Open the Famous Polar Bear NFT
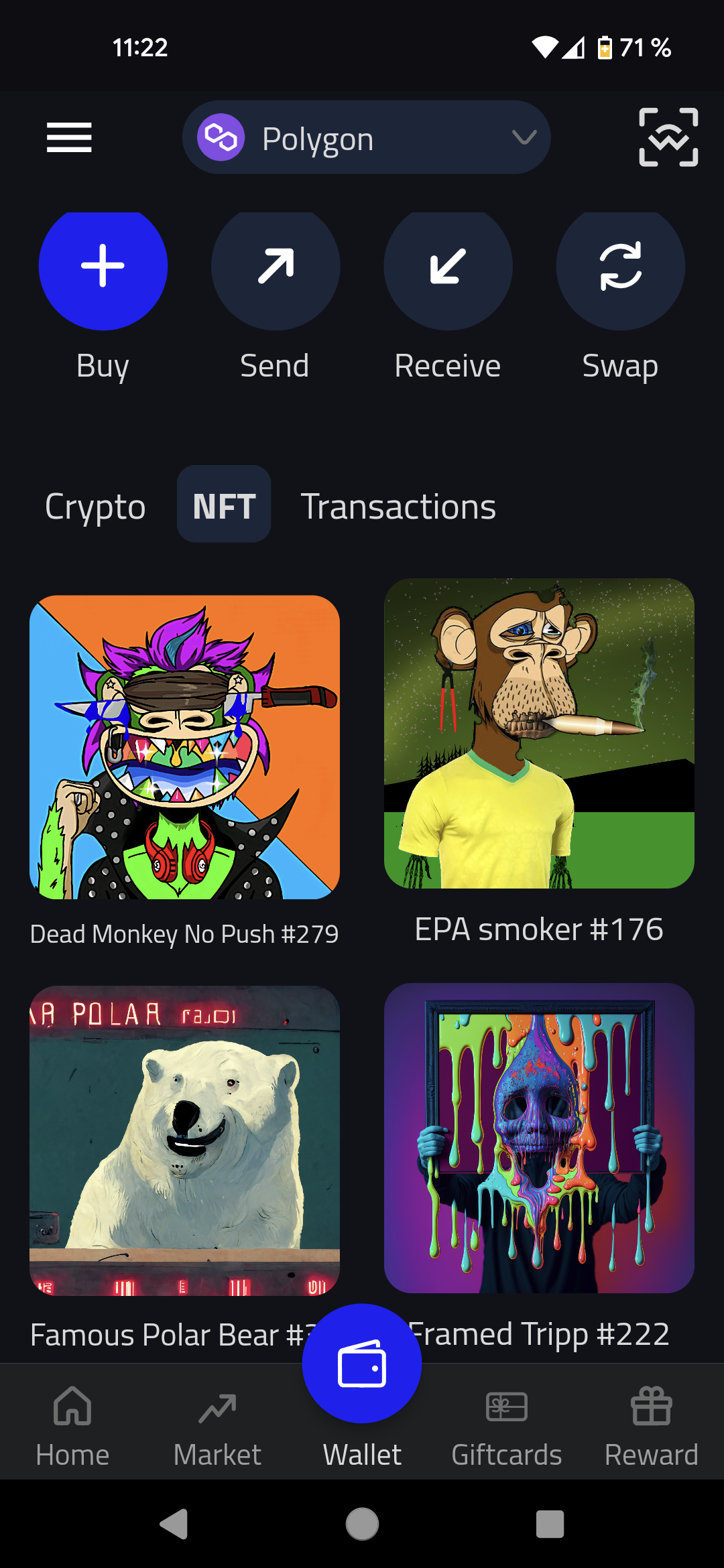The width and height of the screenshot is (724, 1568). pyautogui.click(x=184, y=1140)
